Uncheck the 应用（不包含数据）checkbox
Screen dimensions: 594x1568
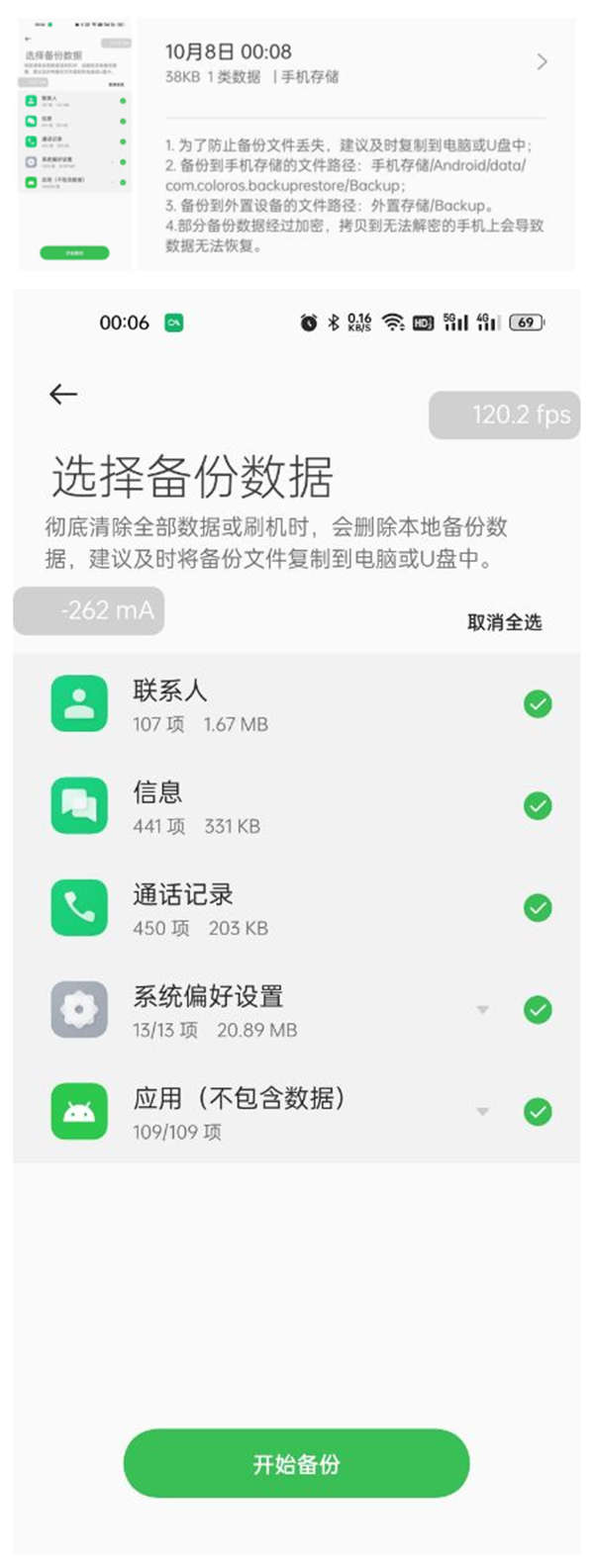coord(538,1112)
